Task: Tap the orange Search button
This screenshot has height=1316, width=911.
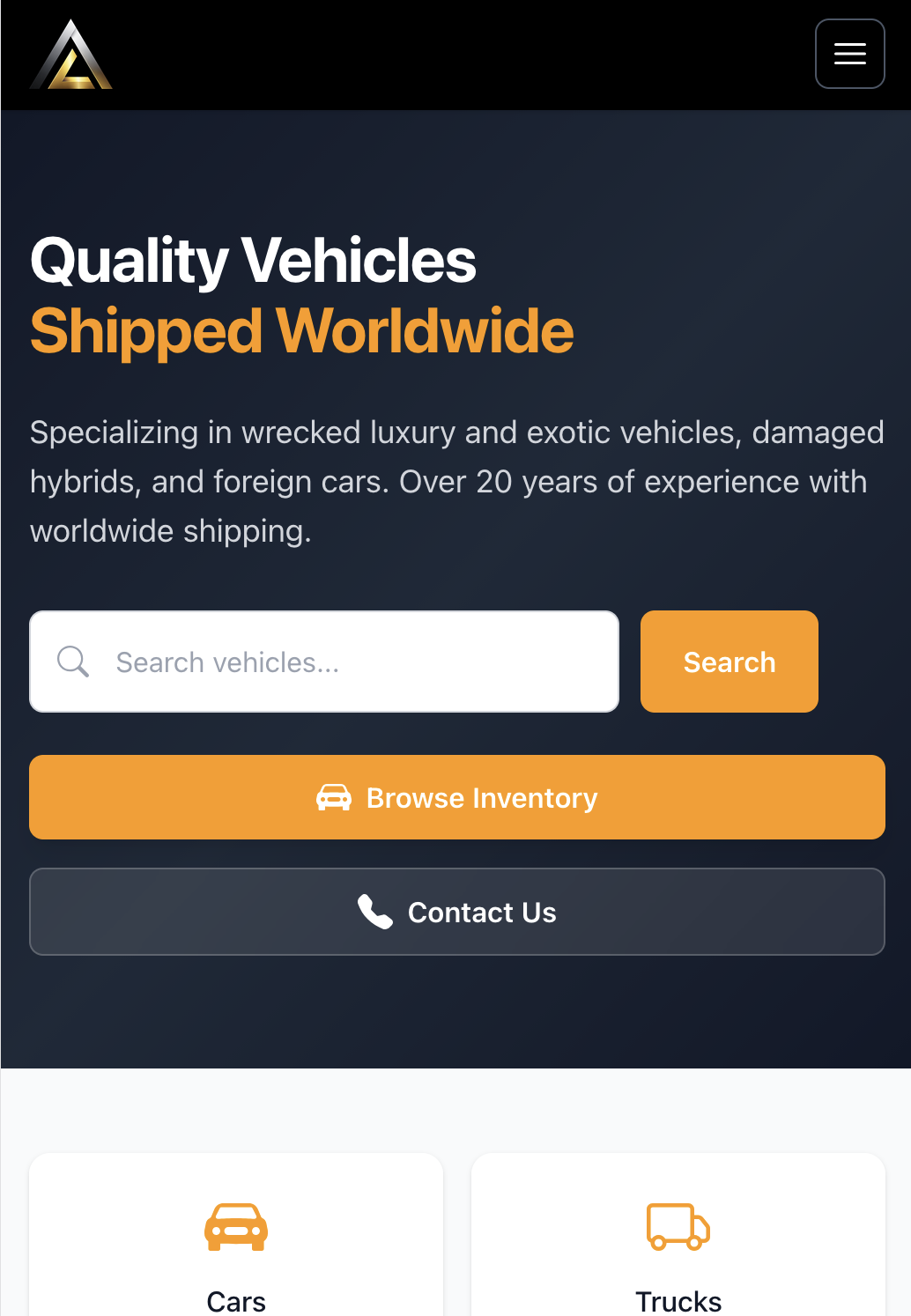Action: [729, 662]
